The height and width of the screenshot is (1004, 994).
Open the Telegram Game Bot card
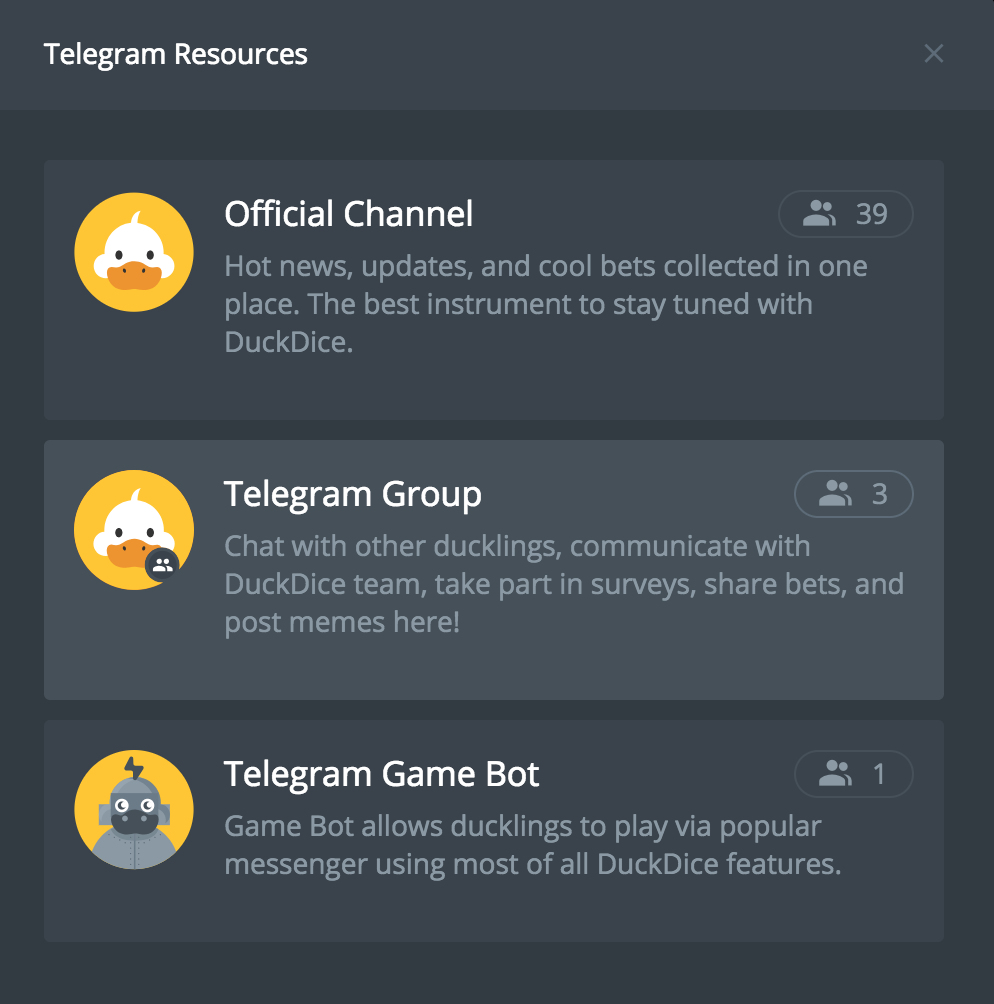[x=493, y=830]
